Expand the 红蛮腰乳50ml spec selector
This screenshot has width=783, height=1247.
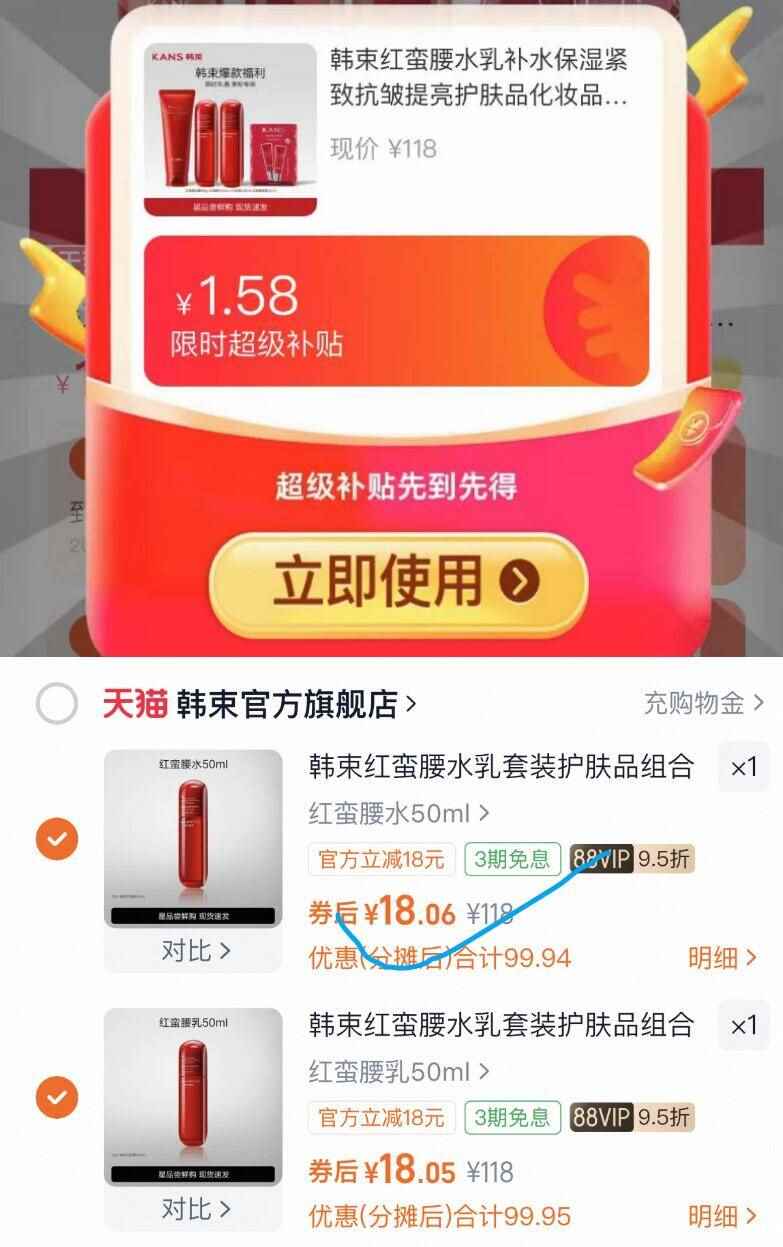[388, 1071]
